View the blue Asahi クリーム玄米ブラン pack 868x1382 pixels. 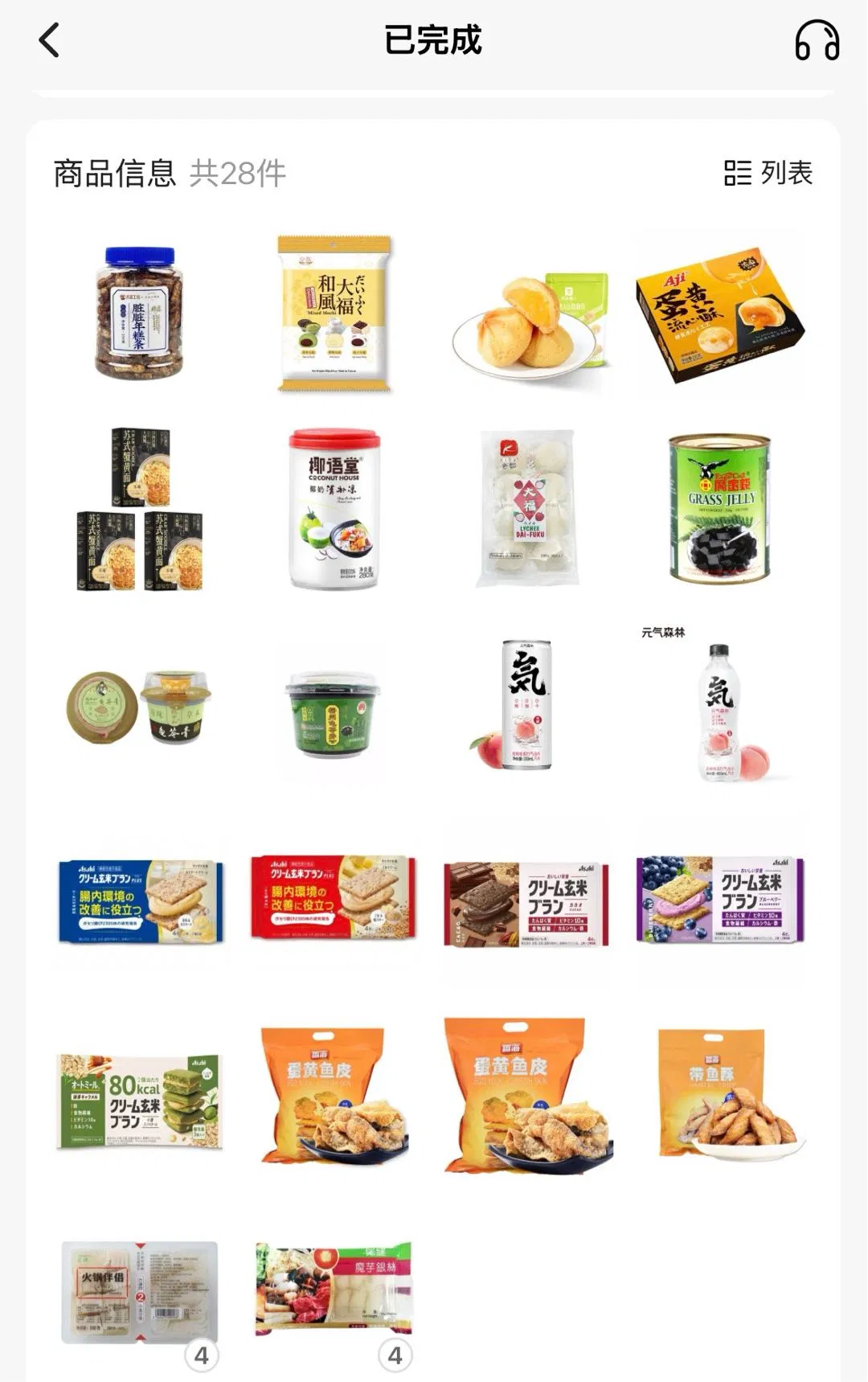point(140,900)
